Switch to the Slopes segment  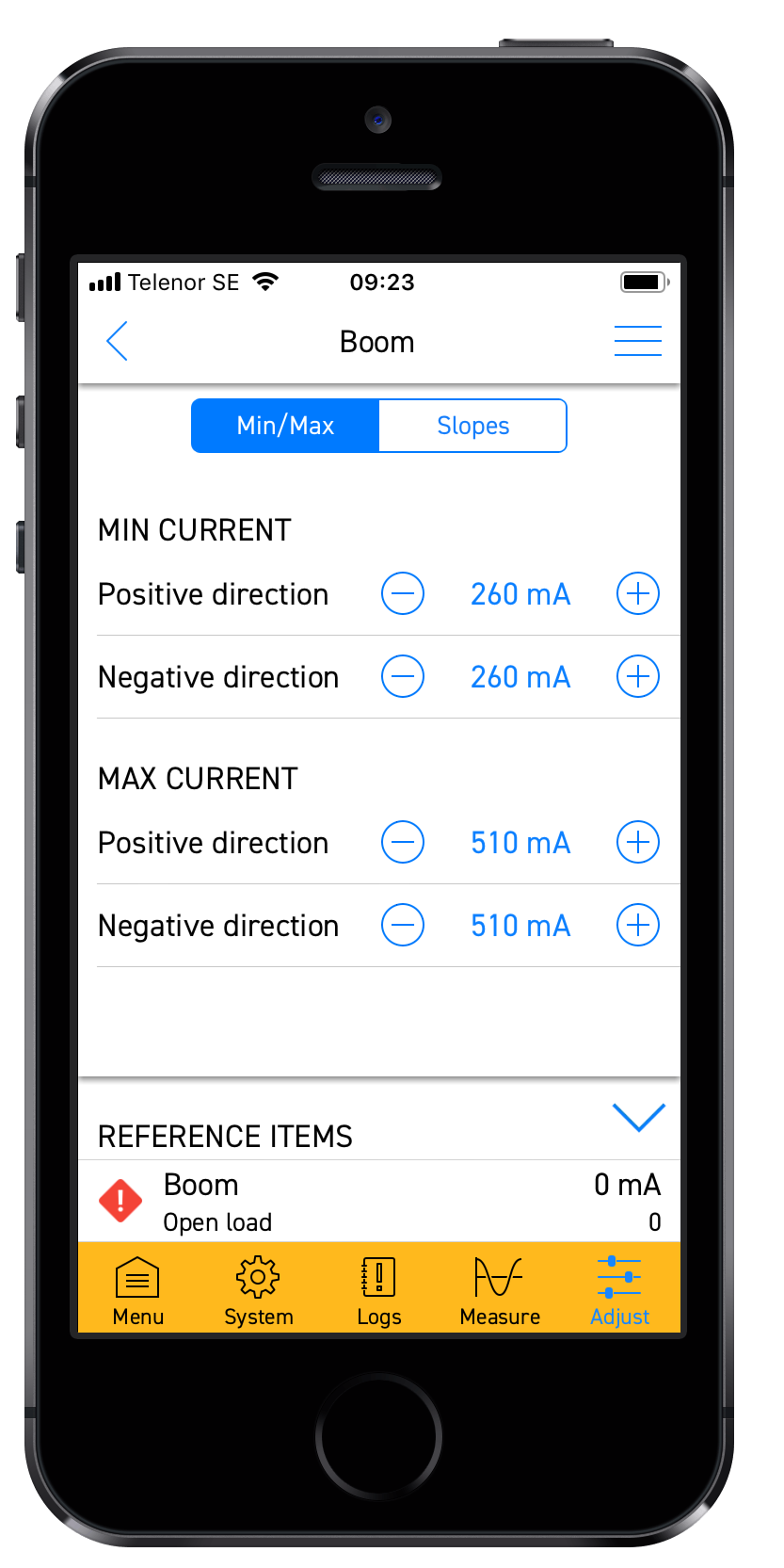point(472,426)
